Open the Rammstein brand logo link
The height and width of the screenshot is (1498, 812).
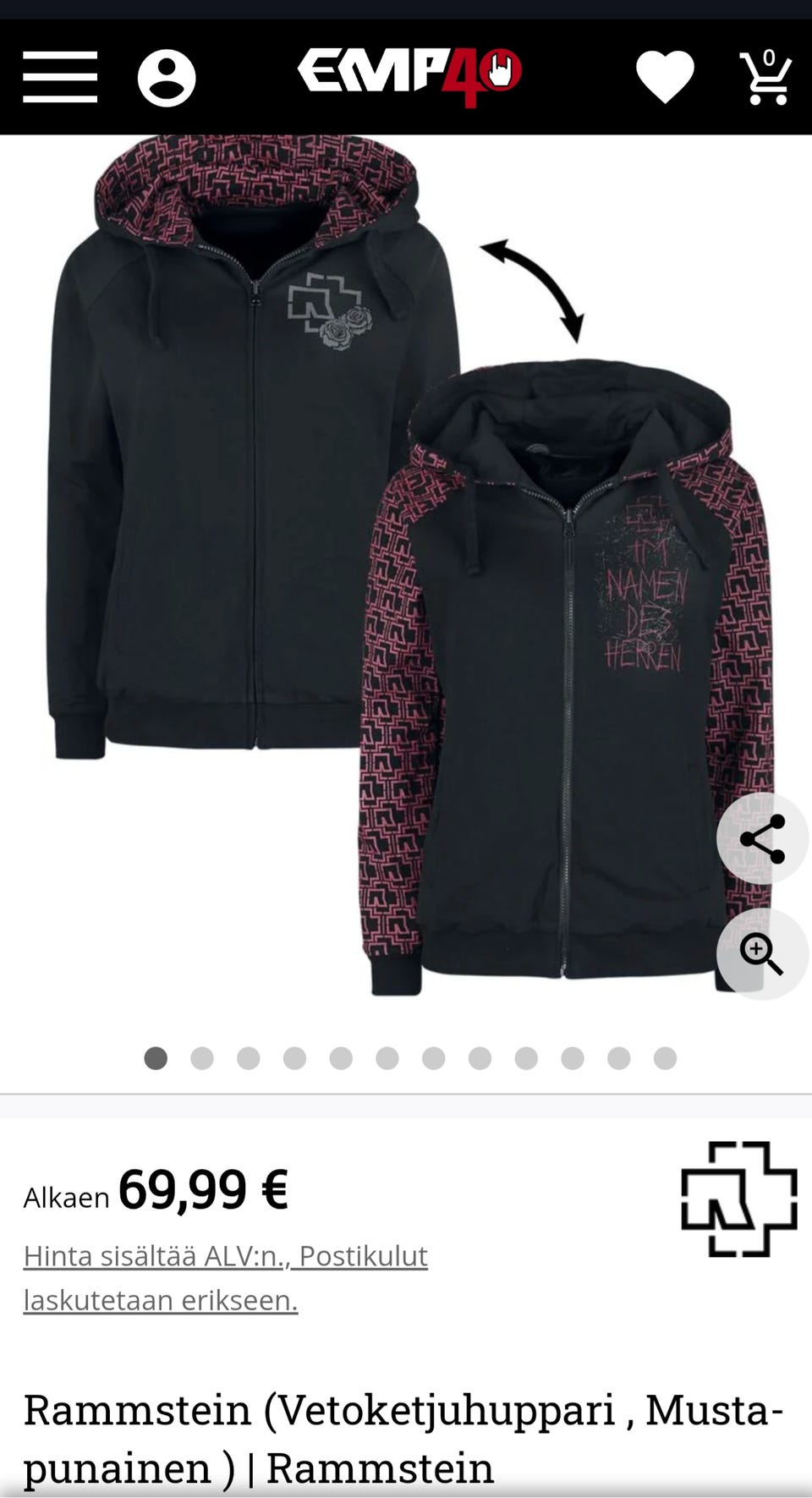[739, 1199]
